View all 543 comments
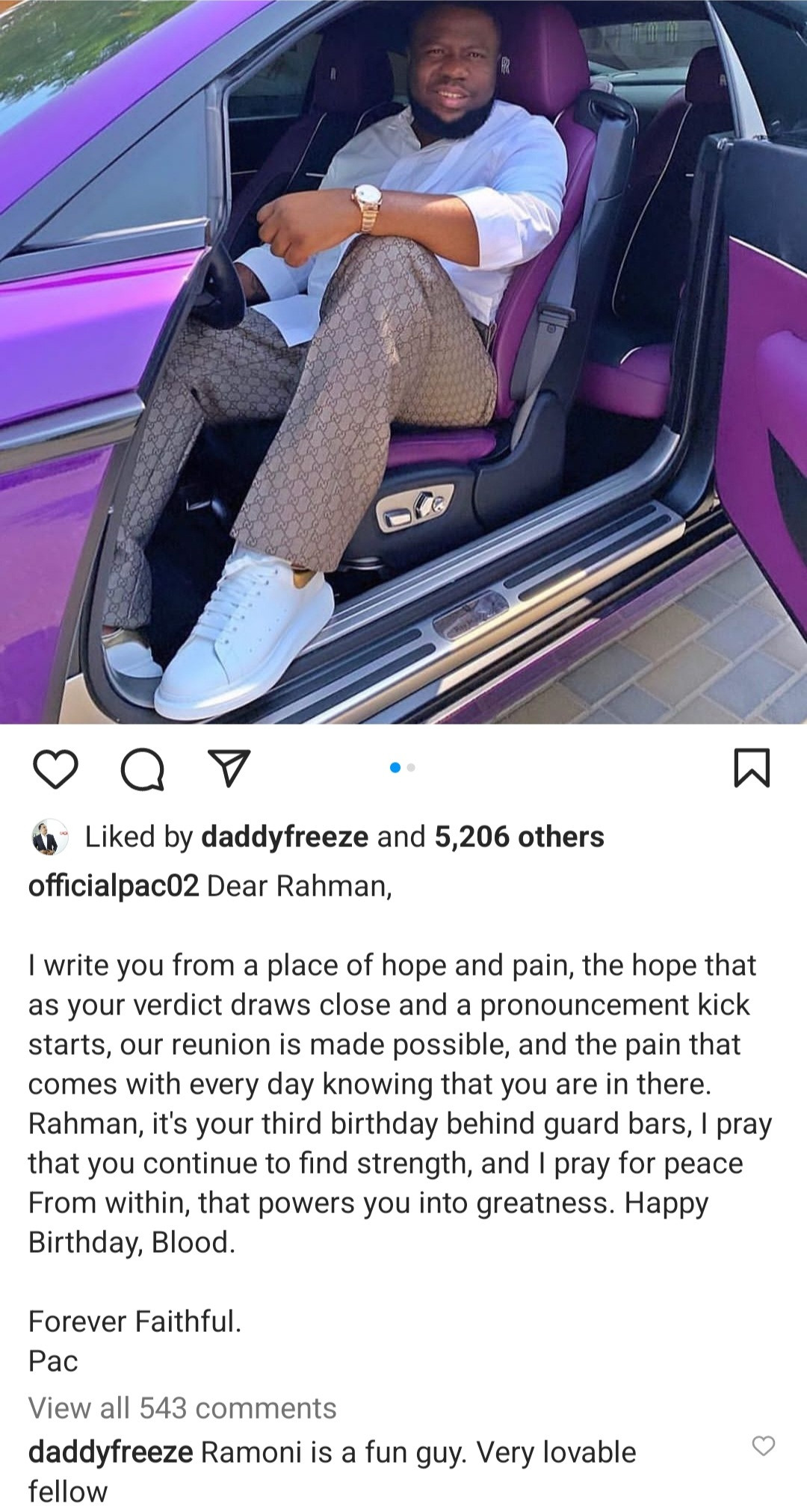 182,1408
